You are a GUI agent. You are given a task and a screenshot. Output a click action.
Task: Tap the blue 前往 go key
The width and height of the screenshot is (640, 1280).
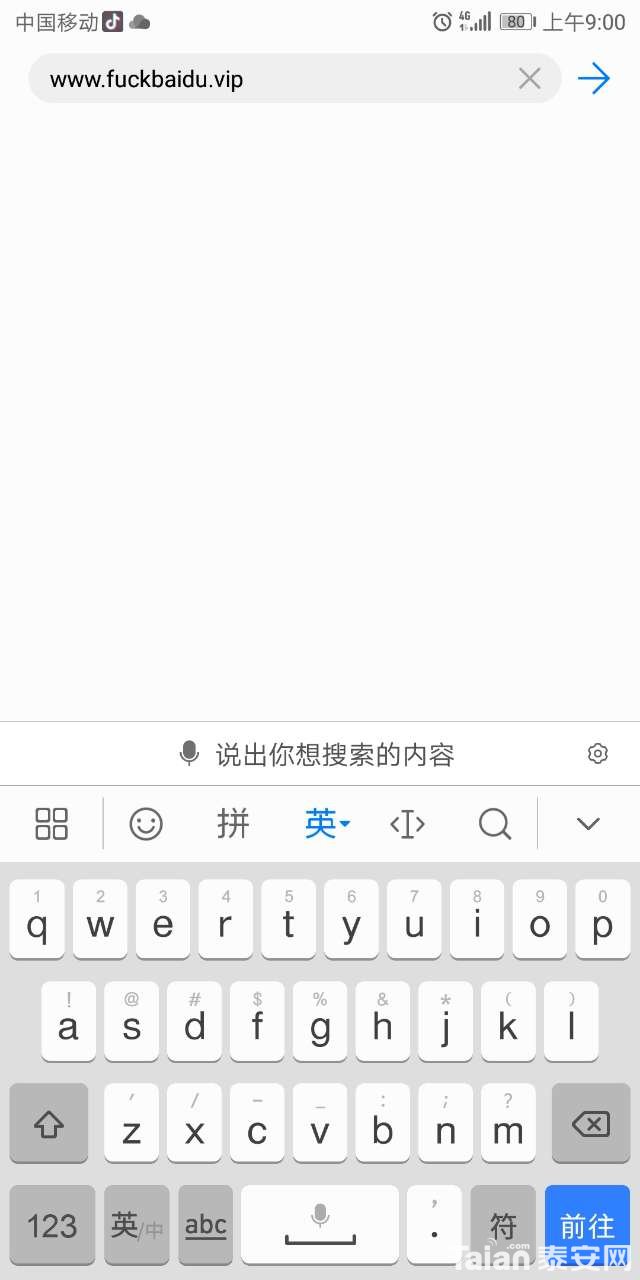[588, 1225]
